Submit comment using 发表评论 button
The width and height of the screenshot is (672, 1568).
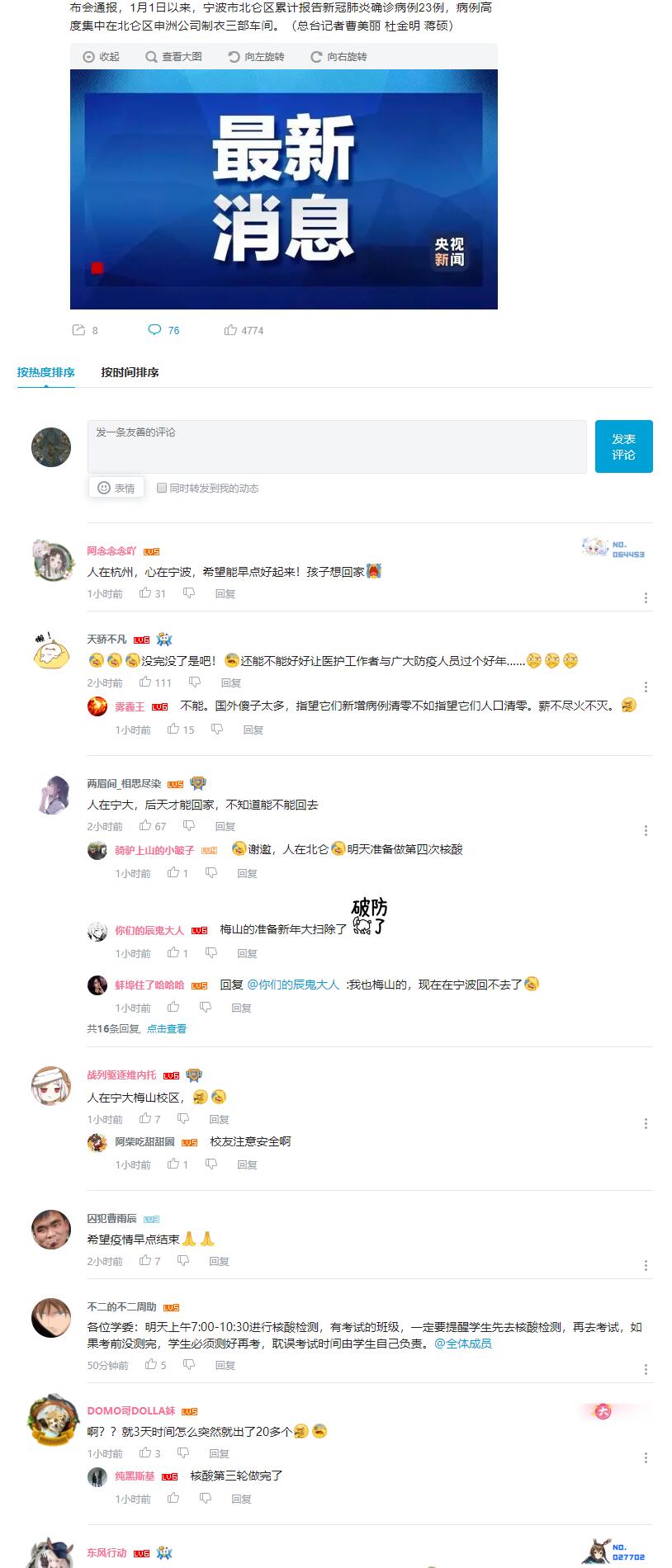tap(623, 446)
